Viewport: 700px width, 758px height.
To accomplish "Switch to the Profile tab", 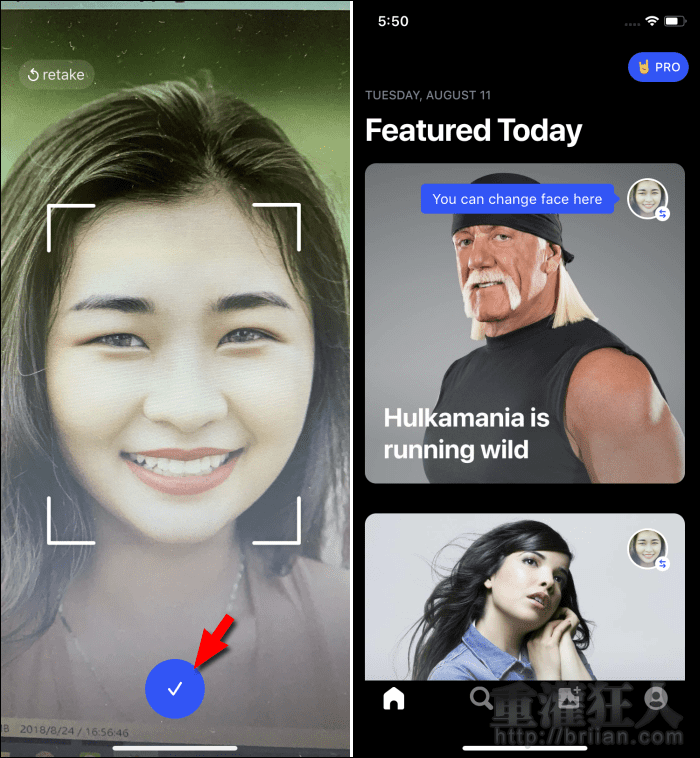I will (x=657, y=699).
